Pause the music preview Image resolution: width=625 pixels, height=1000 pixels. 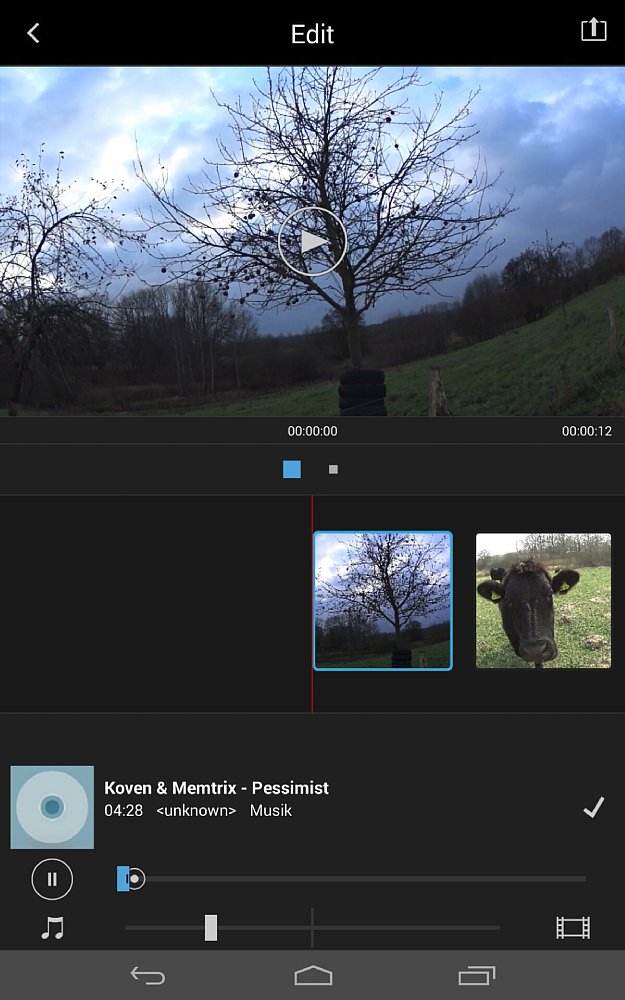click(x=52, y=880)
